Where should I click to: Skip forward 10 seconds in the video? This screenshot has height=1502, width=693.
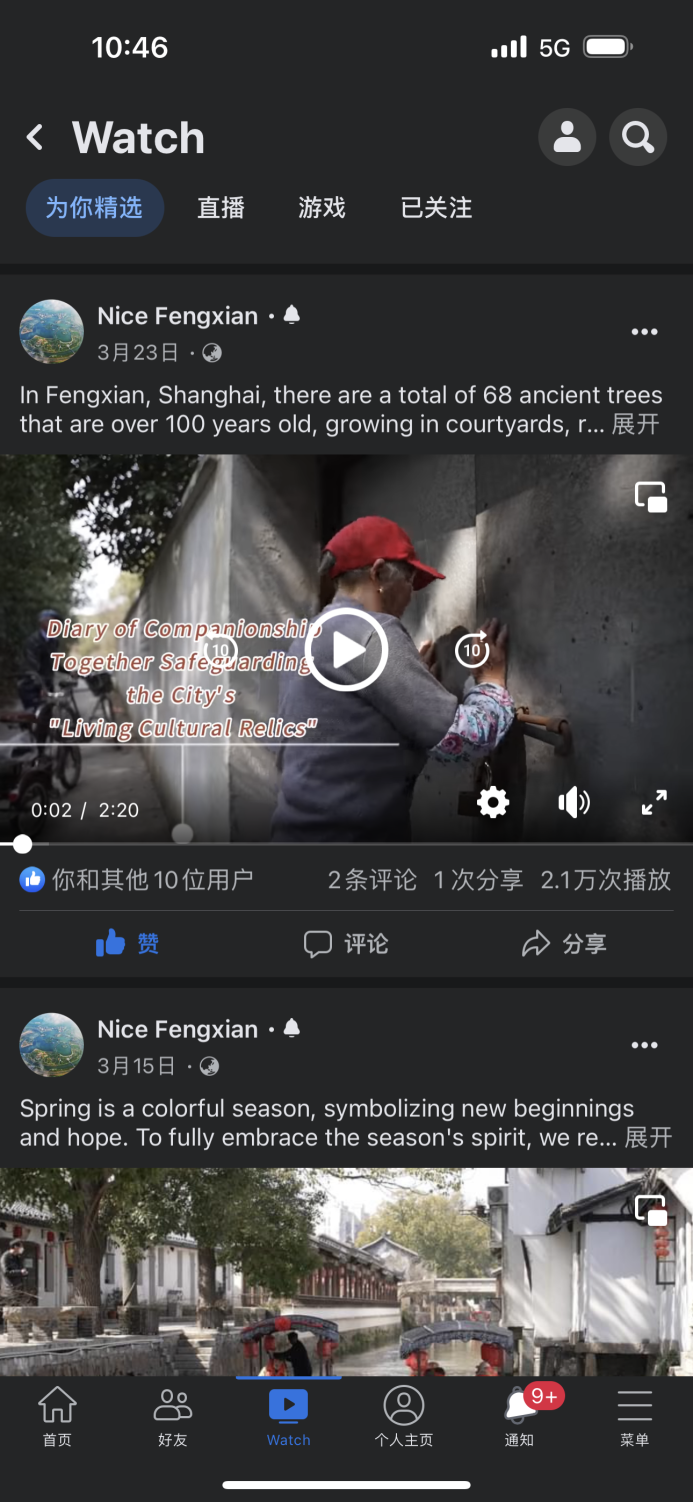tap(472, 650)
